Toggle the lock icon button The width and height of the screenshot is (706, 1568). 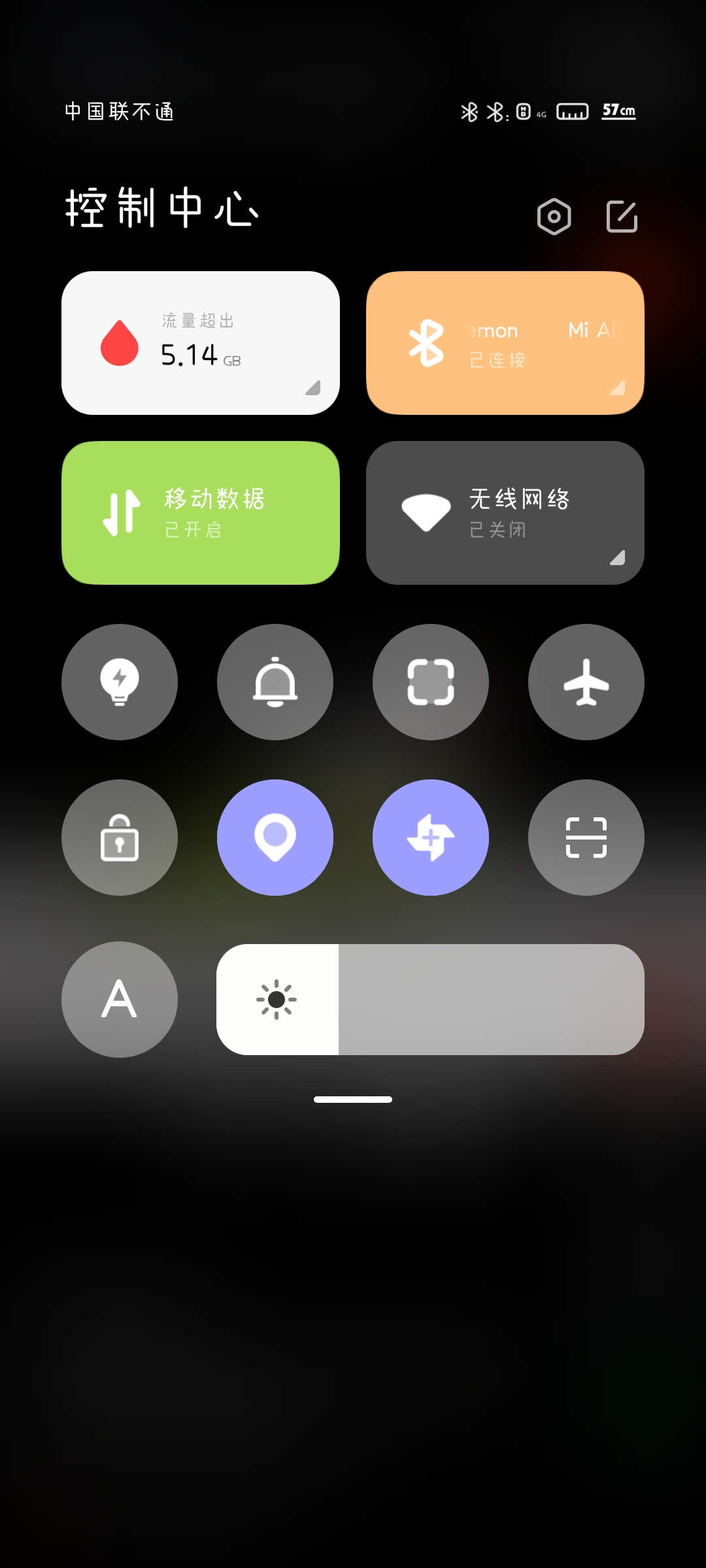120,838
